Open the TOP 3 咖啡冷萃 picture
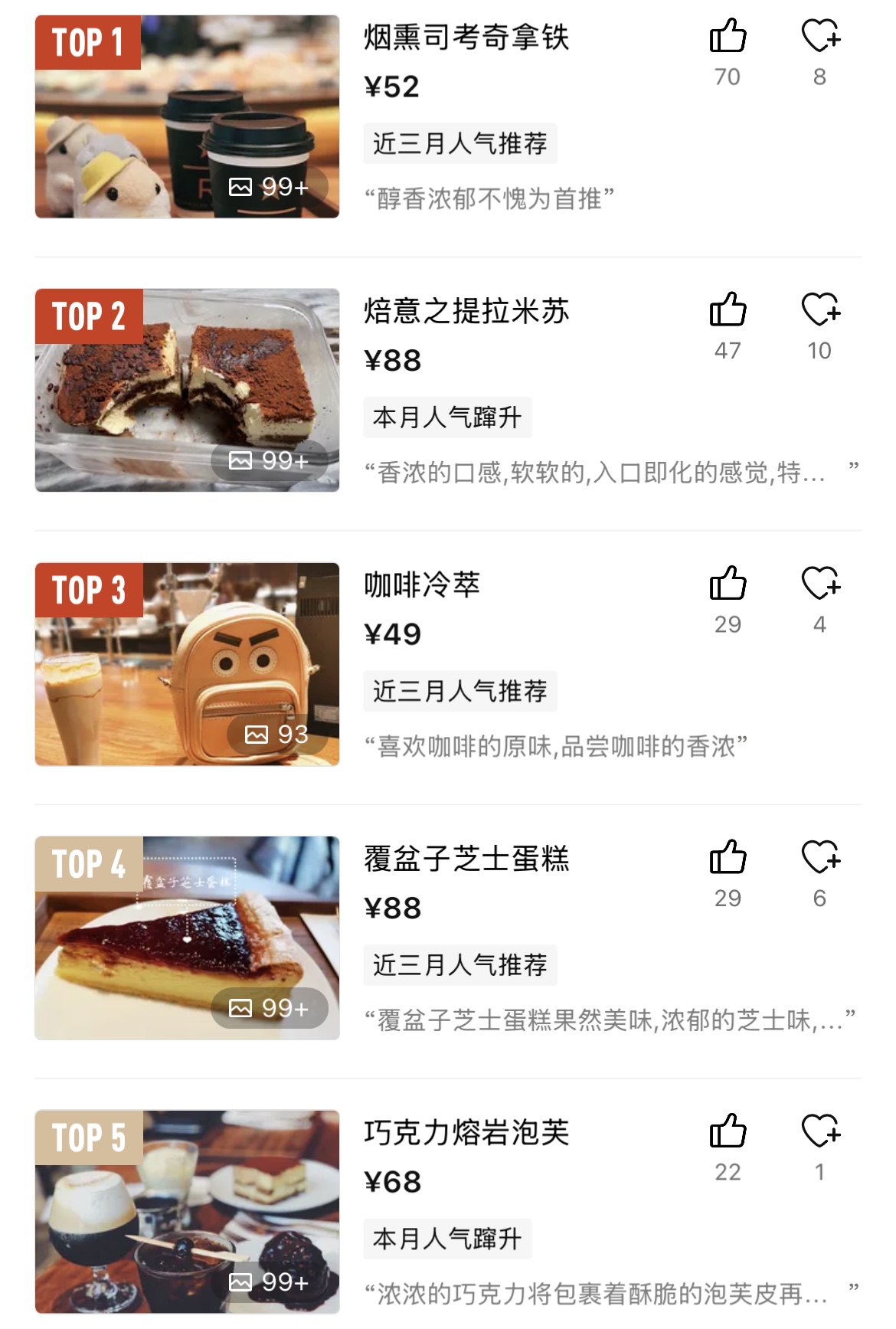The width and height of the screenshot is (896, 1329). 187,664
